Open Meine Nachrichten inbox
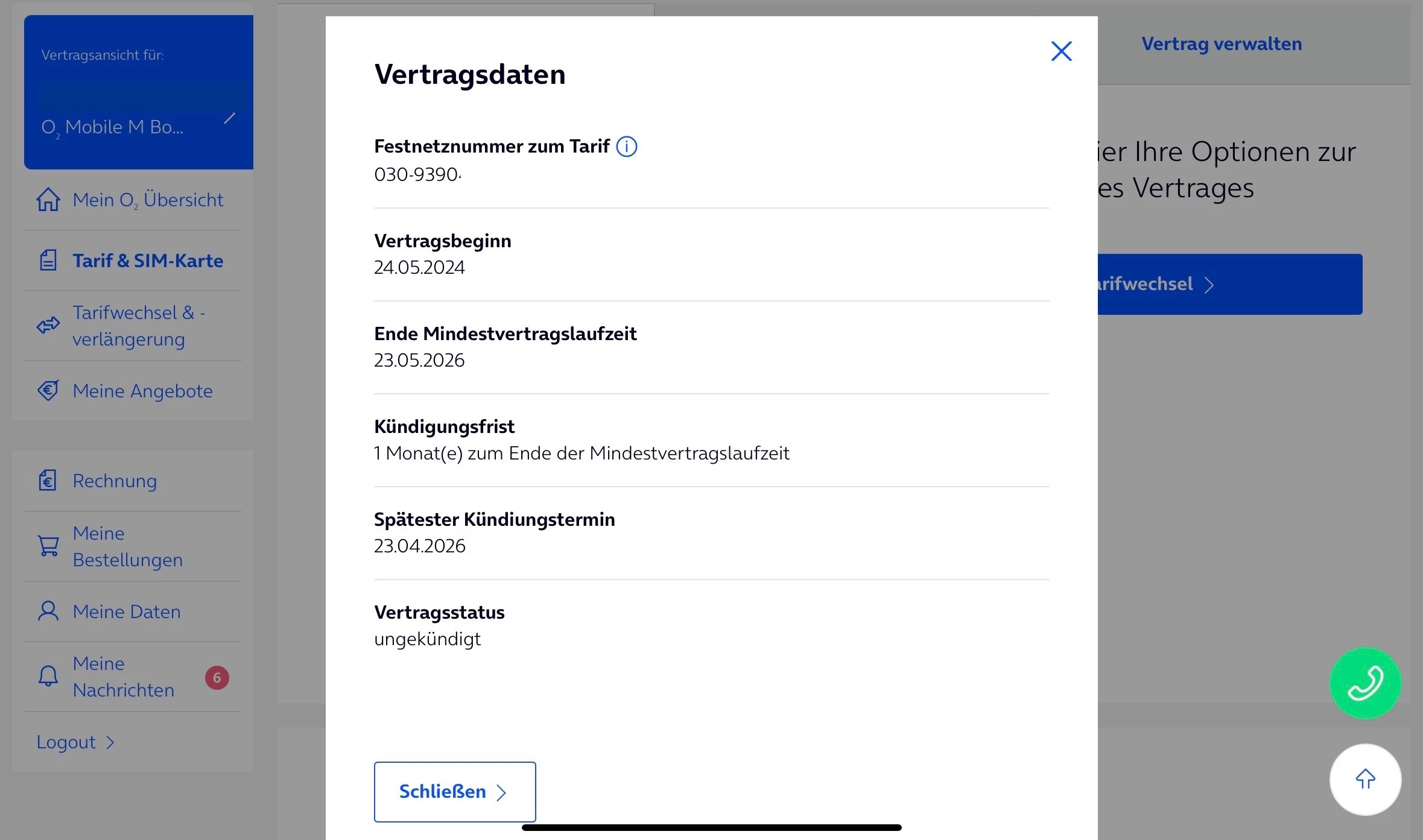The width and height of the screenshot is (1423, 840). [x=123, y=677]
